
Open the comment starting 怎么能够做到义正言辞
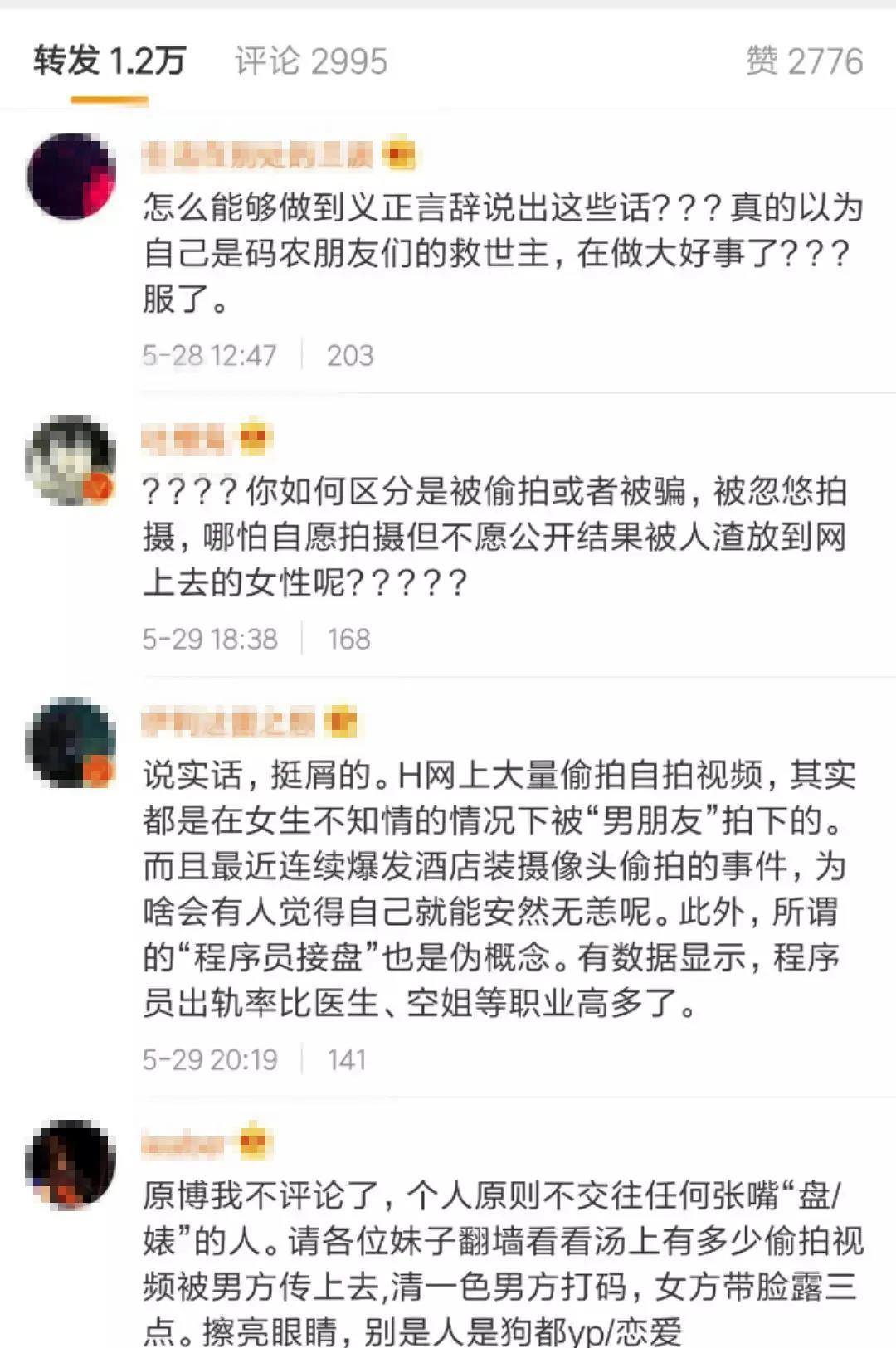pos(502,253)
